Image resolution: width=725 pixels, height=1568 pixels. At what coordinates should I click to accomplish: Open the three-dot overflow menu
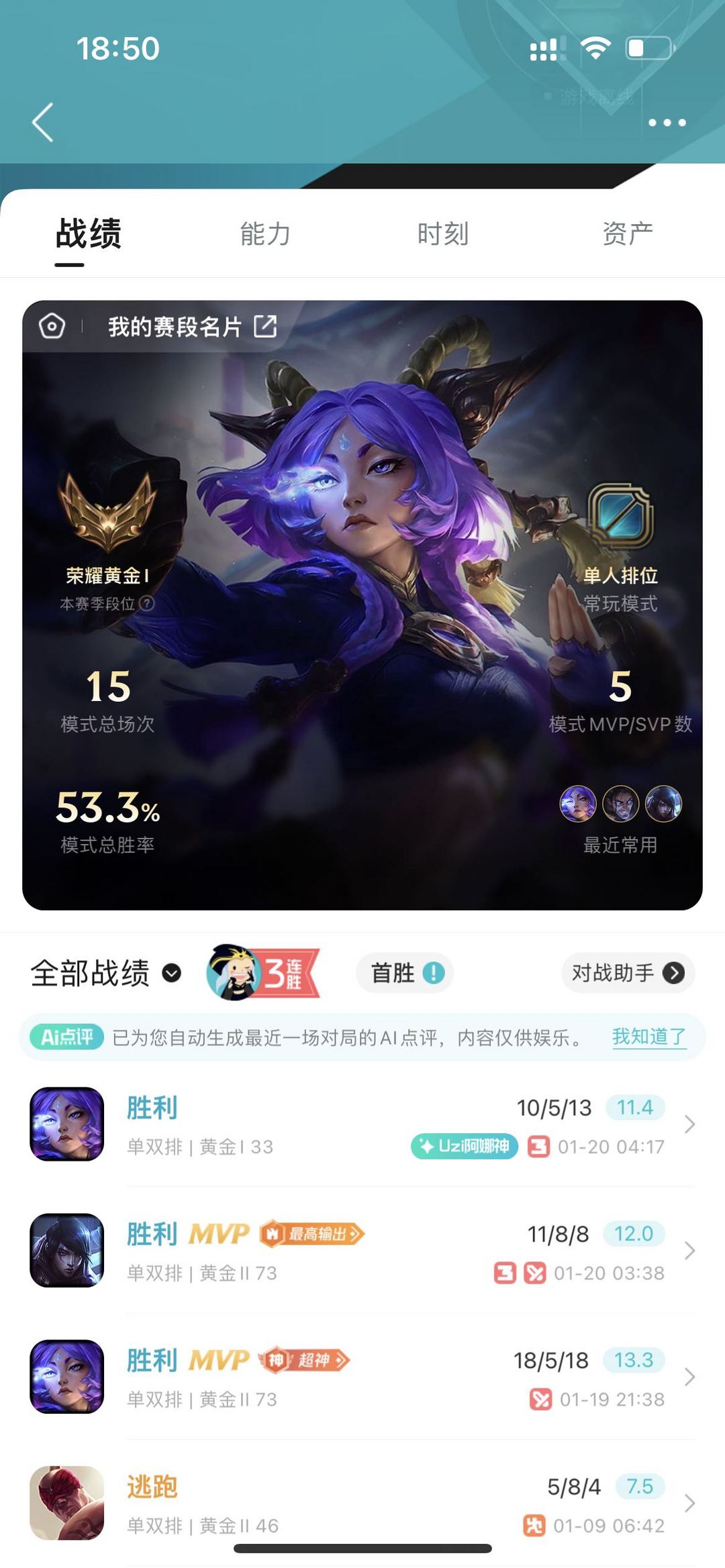667,123
